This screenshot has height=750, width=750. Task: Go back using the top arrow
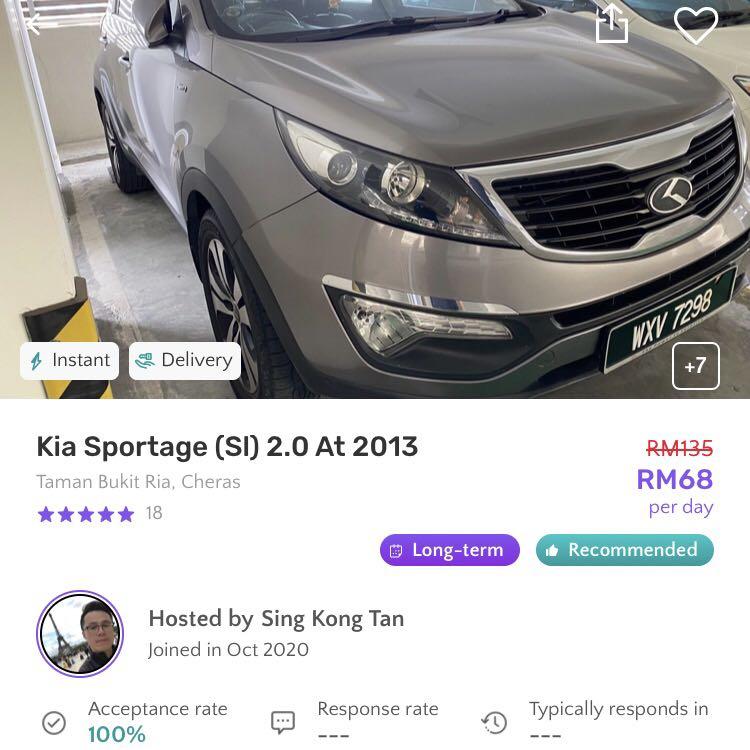point(34,22)
